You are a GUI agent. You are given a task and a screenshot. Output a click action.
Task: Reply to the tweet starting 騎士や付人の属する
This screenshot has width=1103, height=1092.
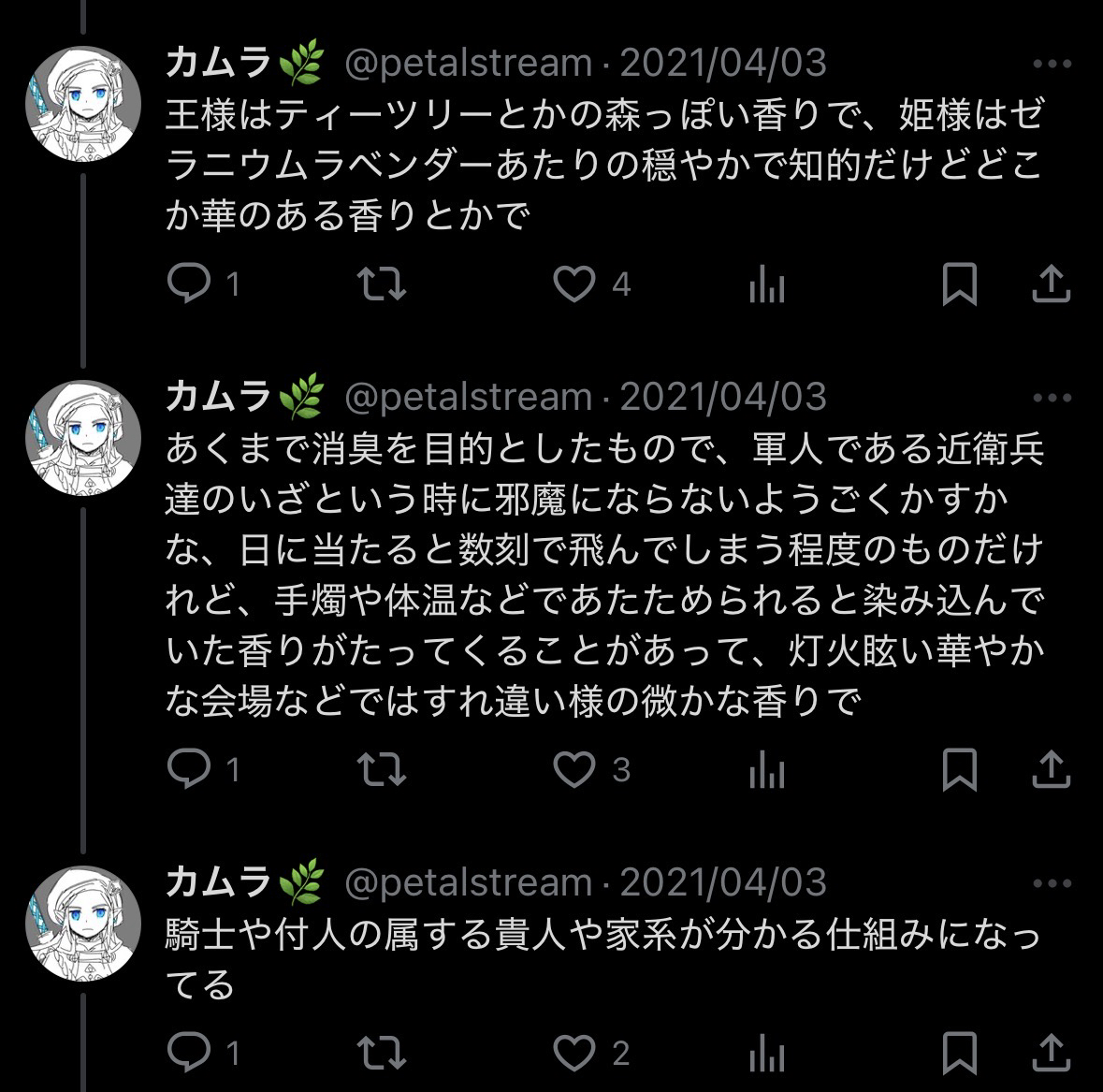189,1053
